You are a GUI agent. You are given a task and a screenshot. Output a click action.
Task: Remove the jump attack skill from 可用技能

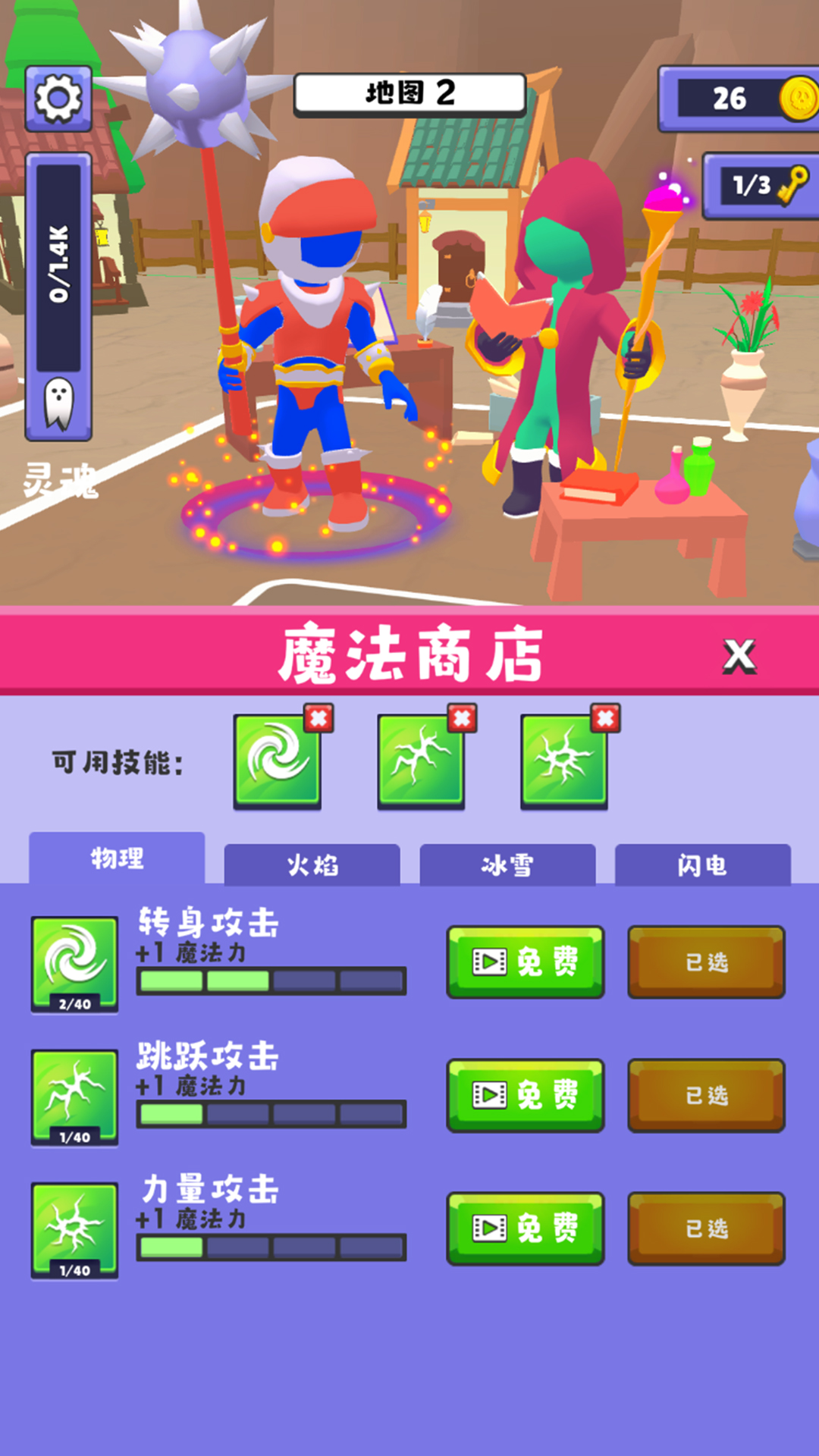pyautogui.click(x=462, y=718)
